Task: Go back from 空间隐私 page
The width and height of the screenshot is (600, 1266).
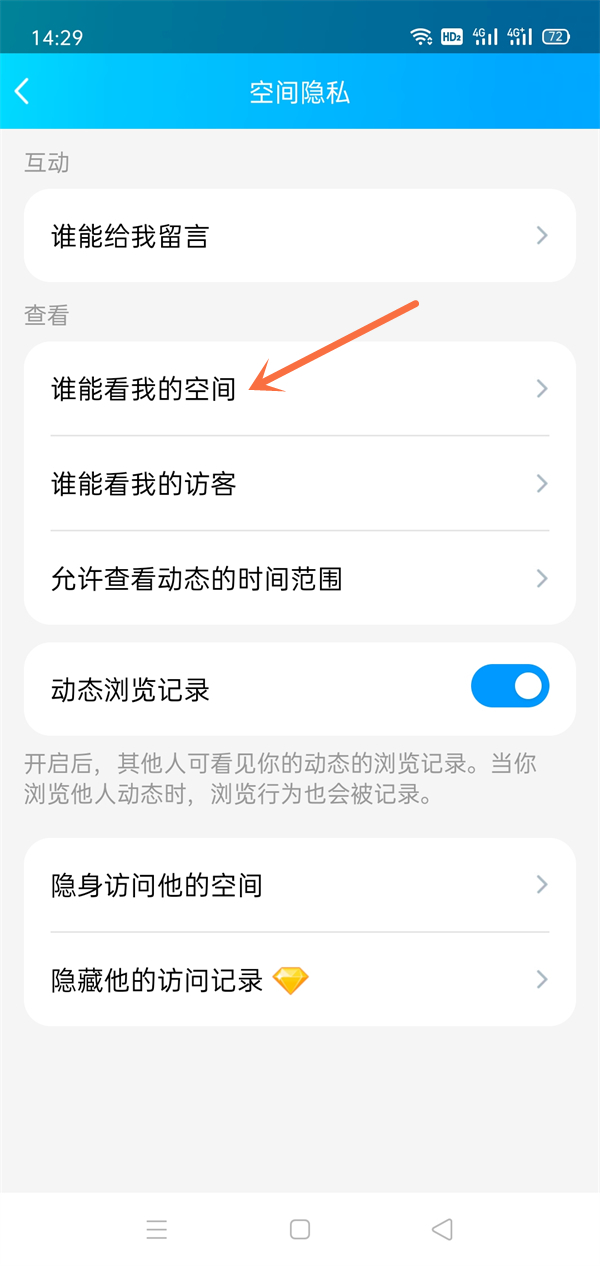Action: tap(23, 92)
